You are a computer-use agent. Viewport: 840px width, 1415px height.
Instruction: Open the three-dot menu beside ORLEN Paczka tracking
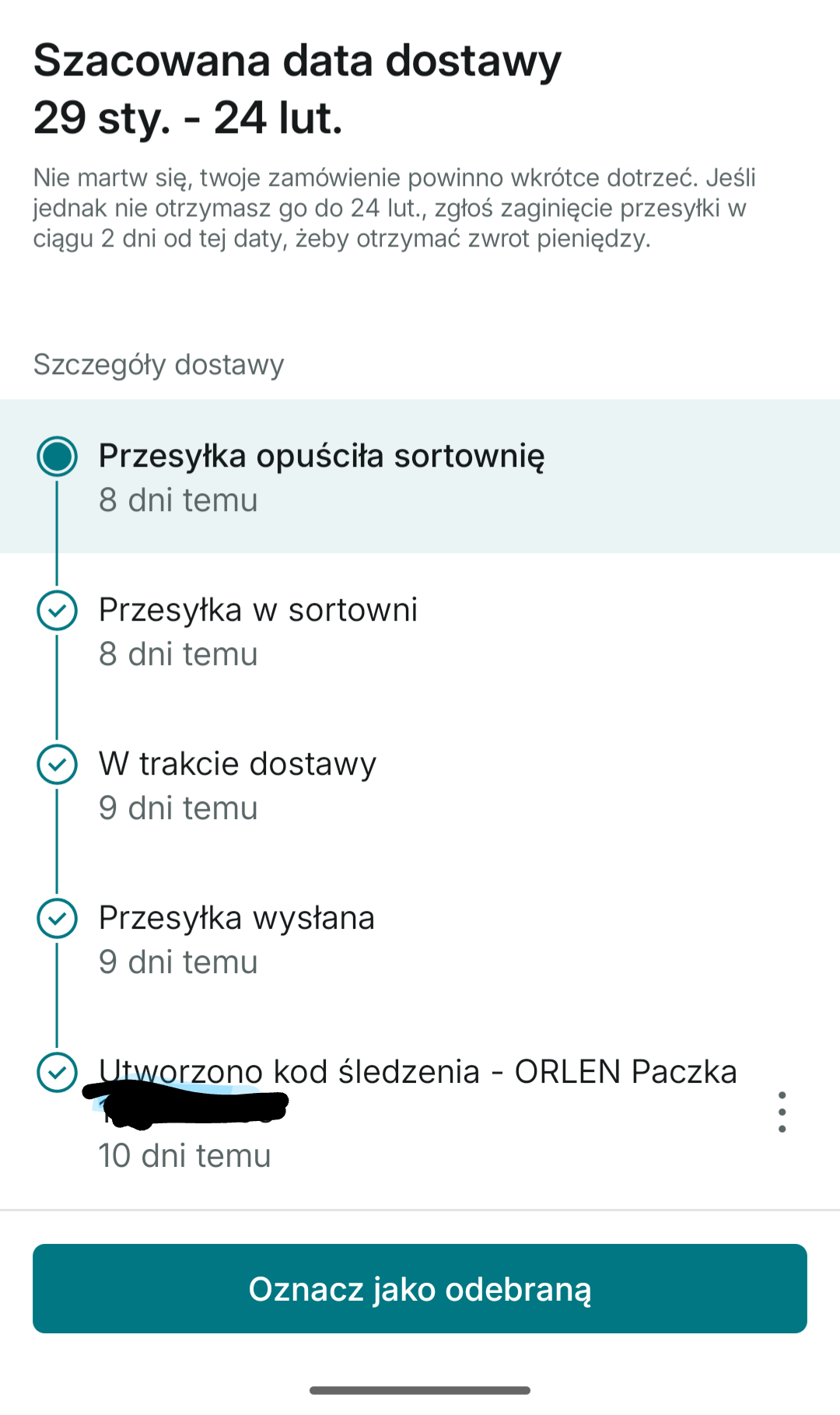coord(782,1112)
